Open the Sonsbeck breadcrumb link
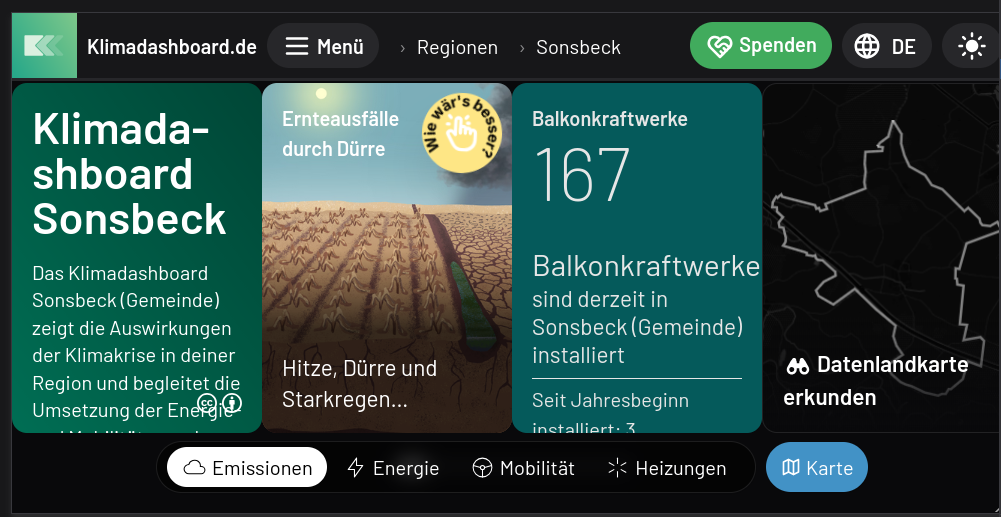Image resolution: width=1001 pixels, height=517 pixels. pyautogui.click(x=578, y=47)
